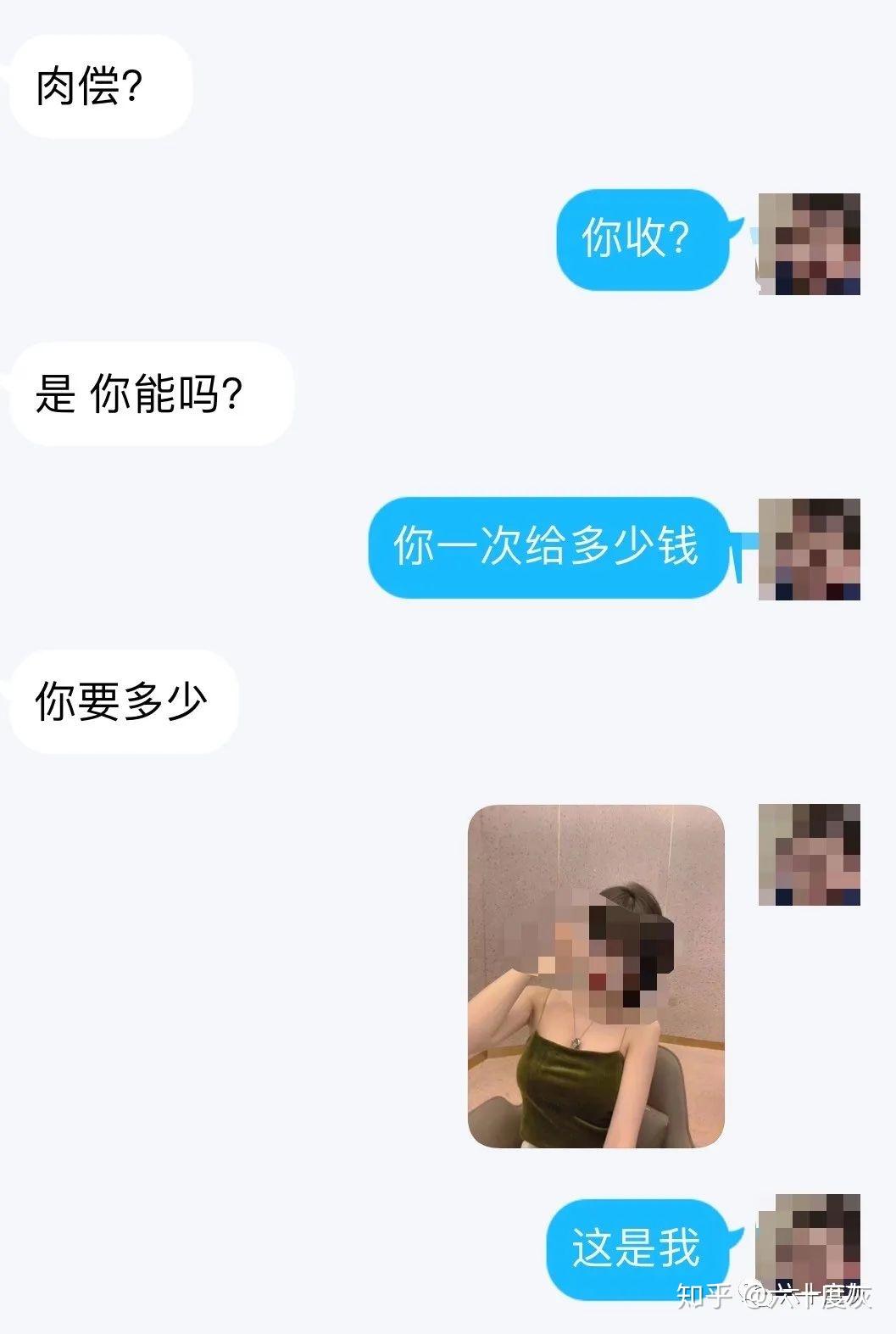Tap the avatar beside "你一次给多少钱" message
This screenshot has width=896, height=1334.
(809, 550)
